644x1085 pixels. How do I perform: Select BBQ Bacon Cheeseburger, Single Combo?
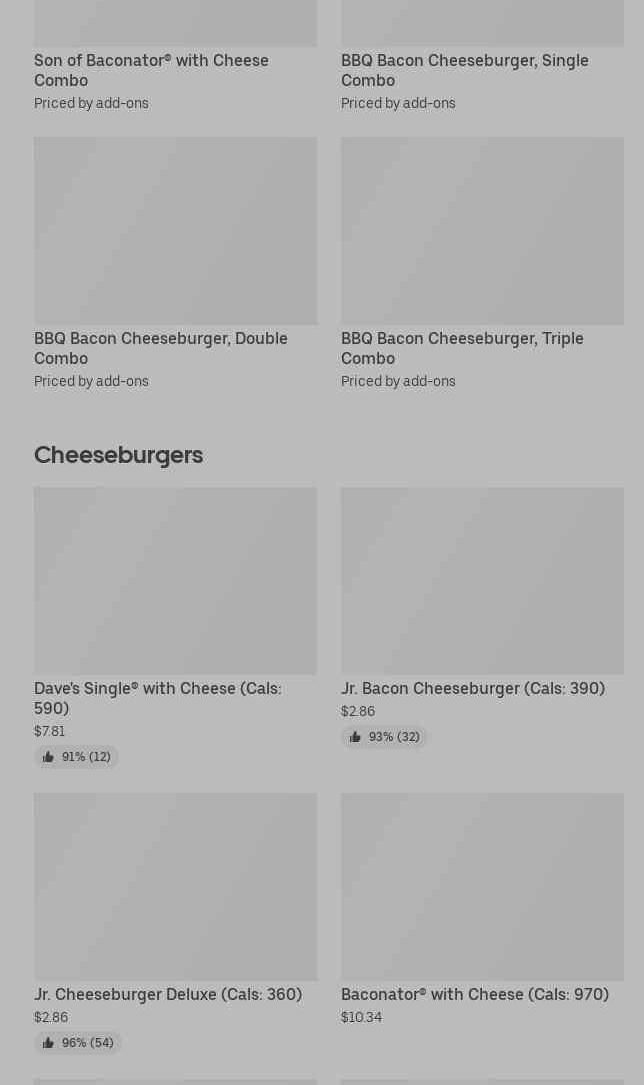464,70
